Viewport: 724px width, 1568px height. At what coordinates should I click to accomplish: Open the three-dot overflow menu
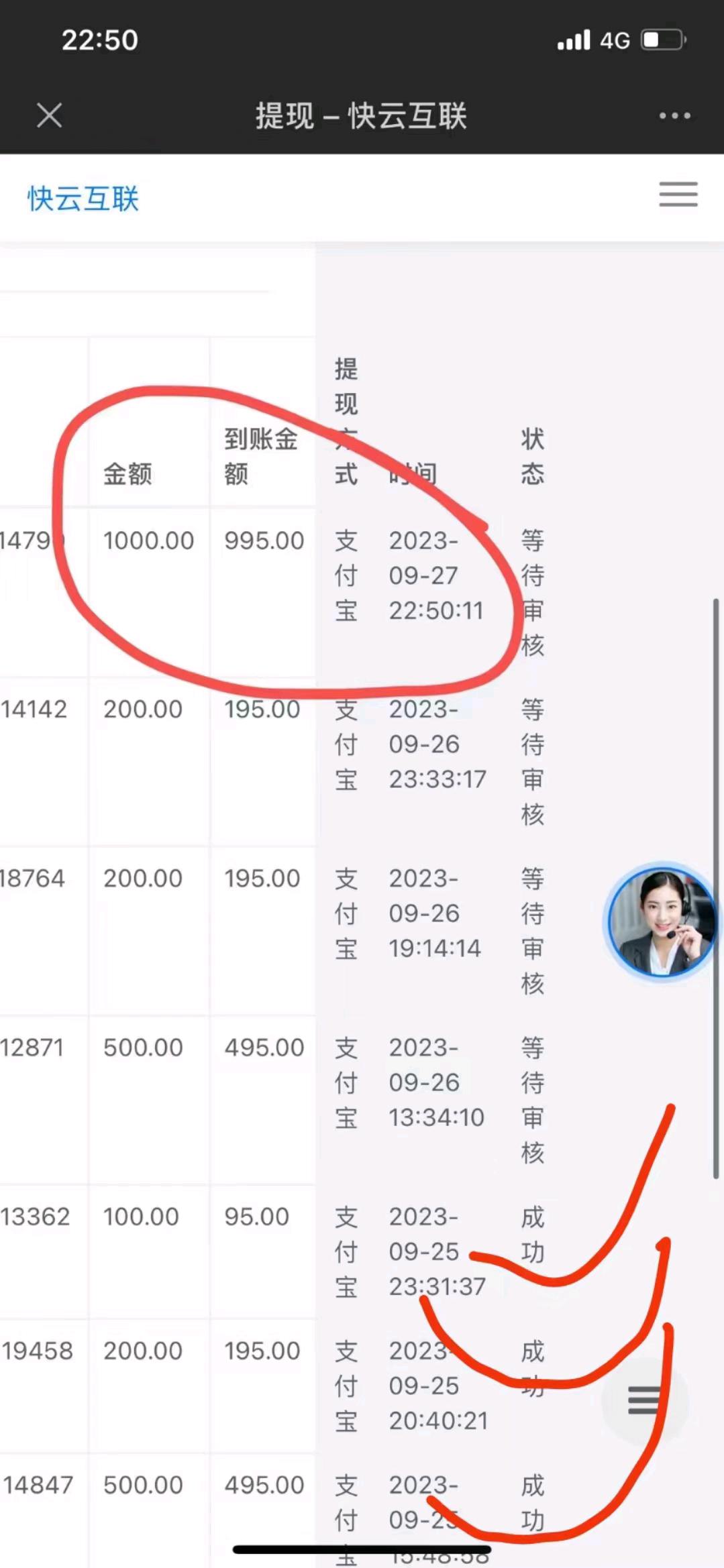coord(674,116)
